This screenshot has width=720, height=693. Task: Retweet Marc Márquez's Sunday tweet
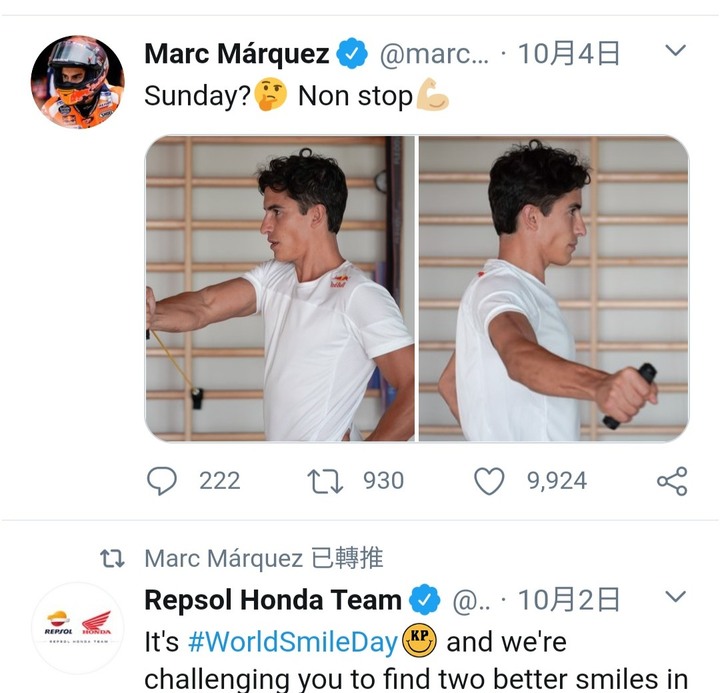pyautogui.click(x=325, y=481)
